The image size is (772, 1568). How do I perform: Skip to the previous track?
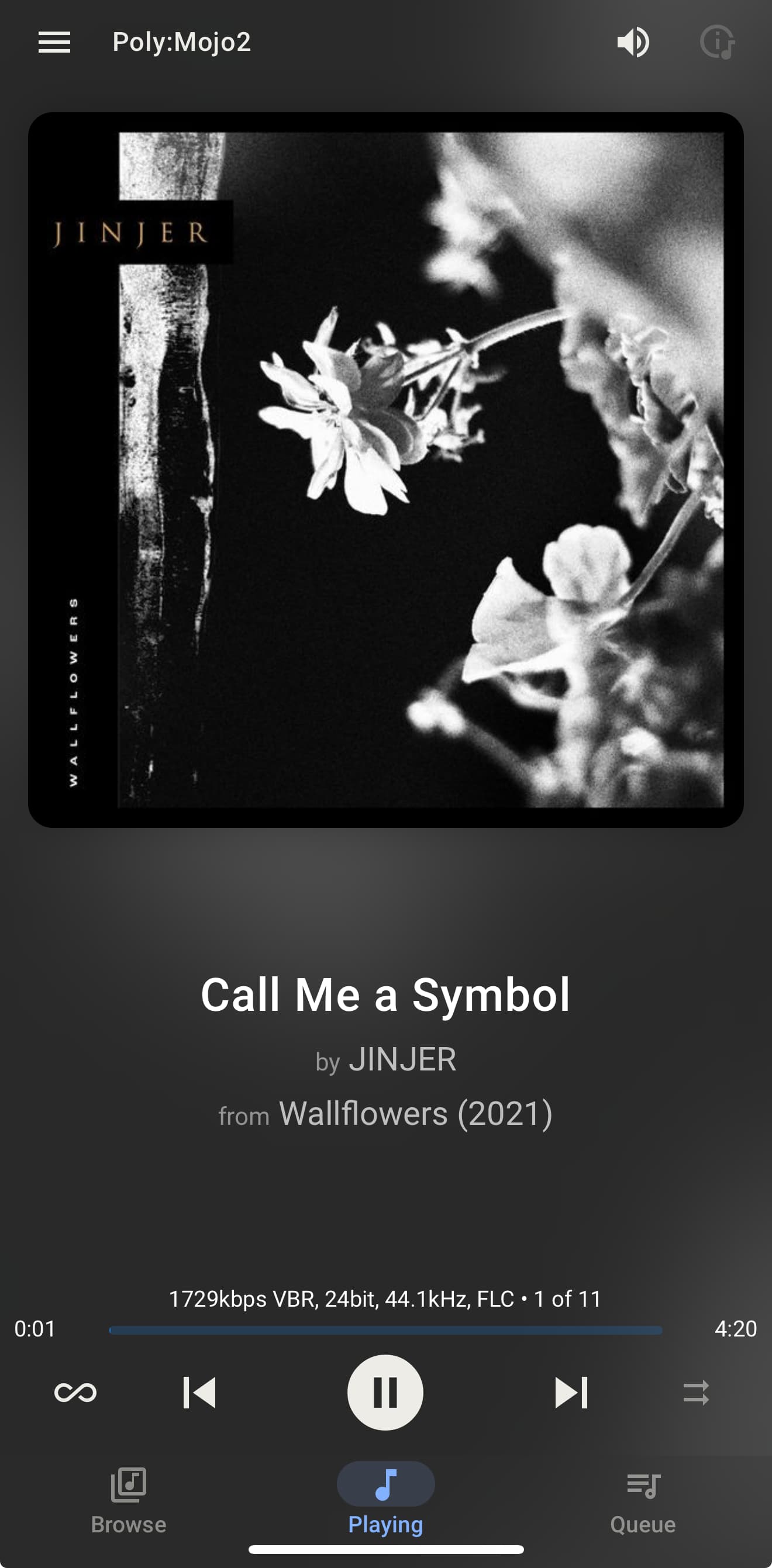coord(199,1392)
